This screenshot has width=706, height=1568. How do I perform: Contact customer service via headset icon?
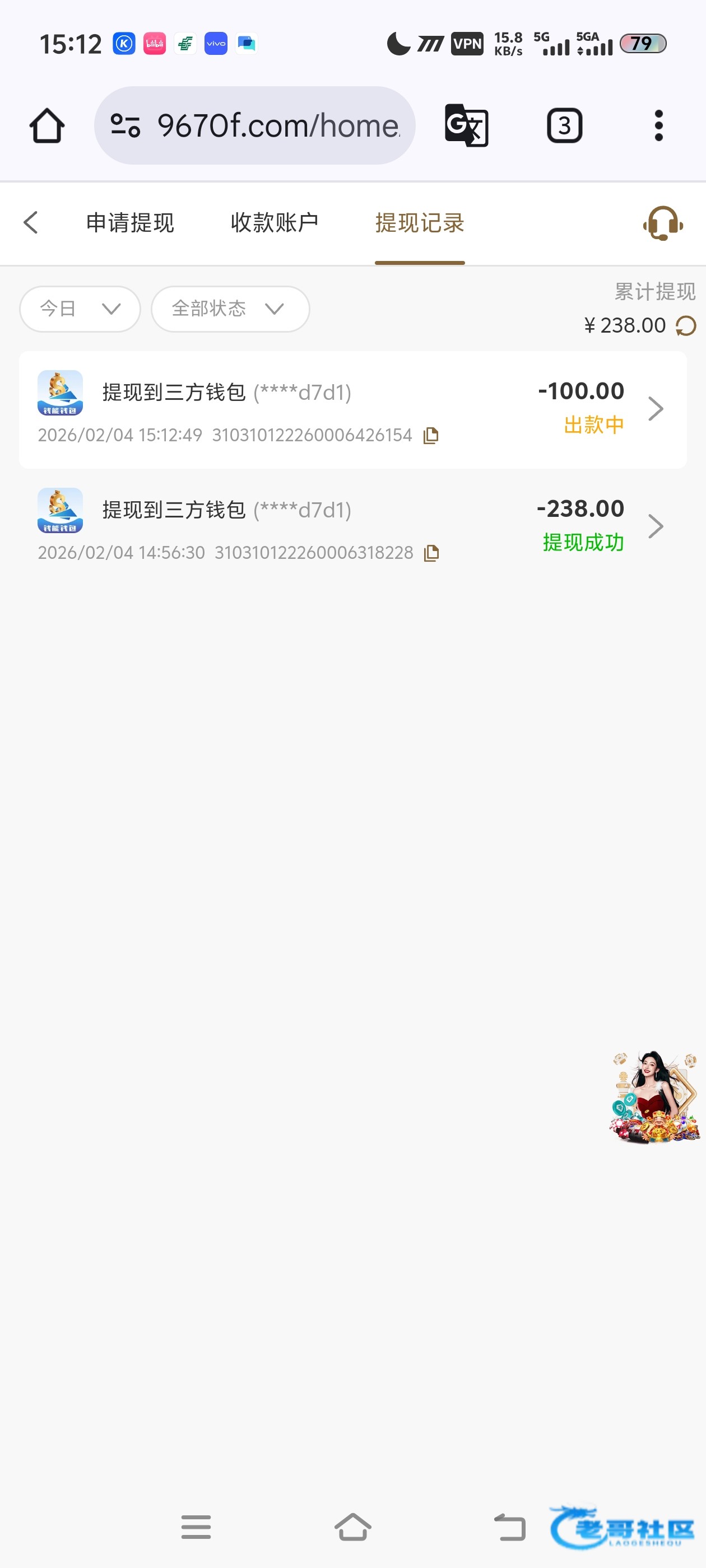pos(662,224)
